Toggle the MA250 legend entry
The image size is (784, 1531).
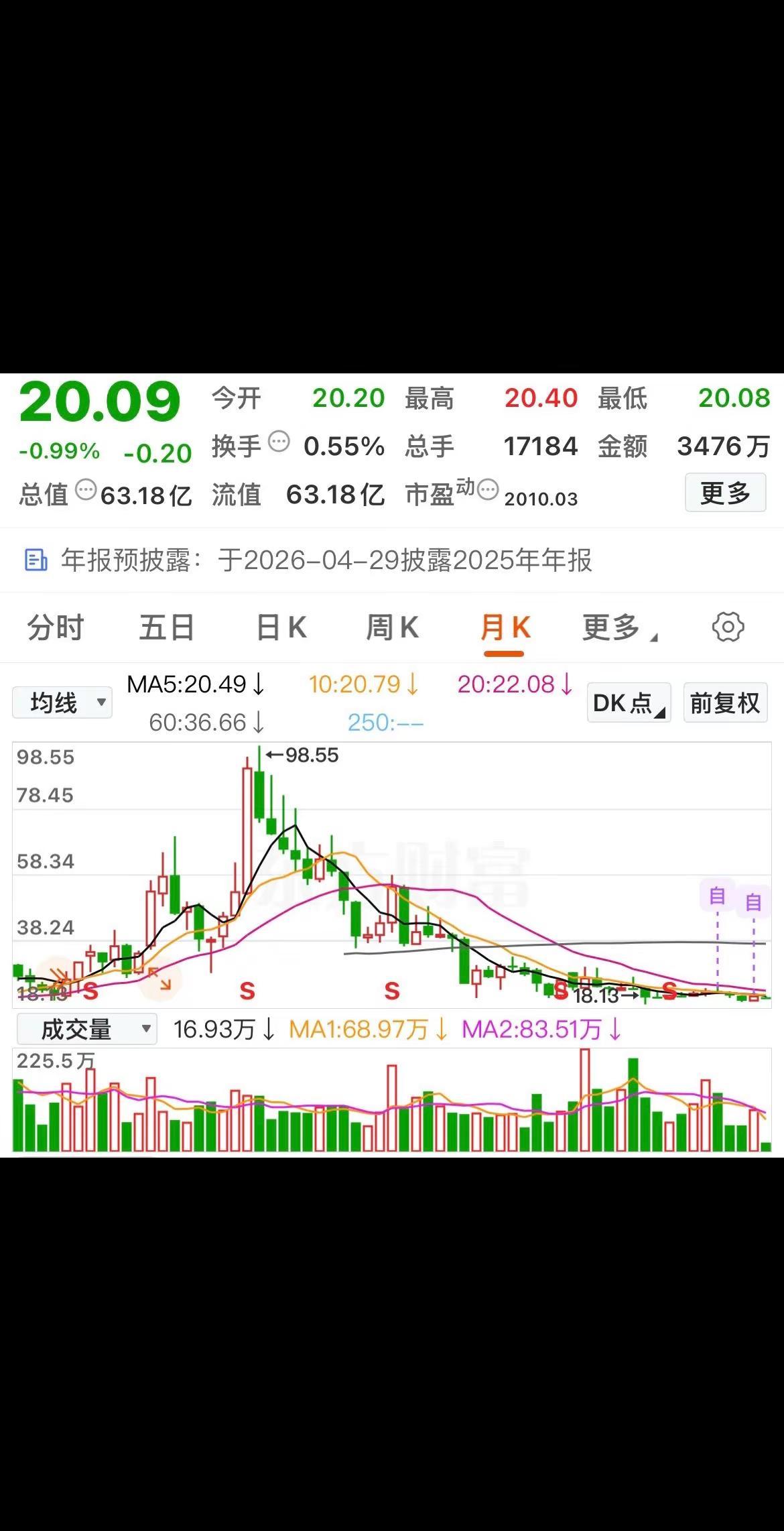coord(385,723)
